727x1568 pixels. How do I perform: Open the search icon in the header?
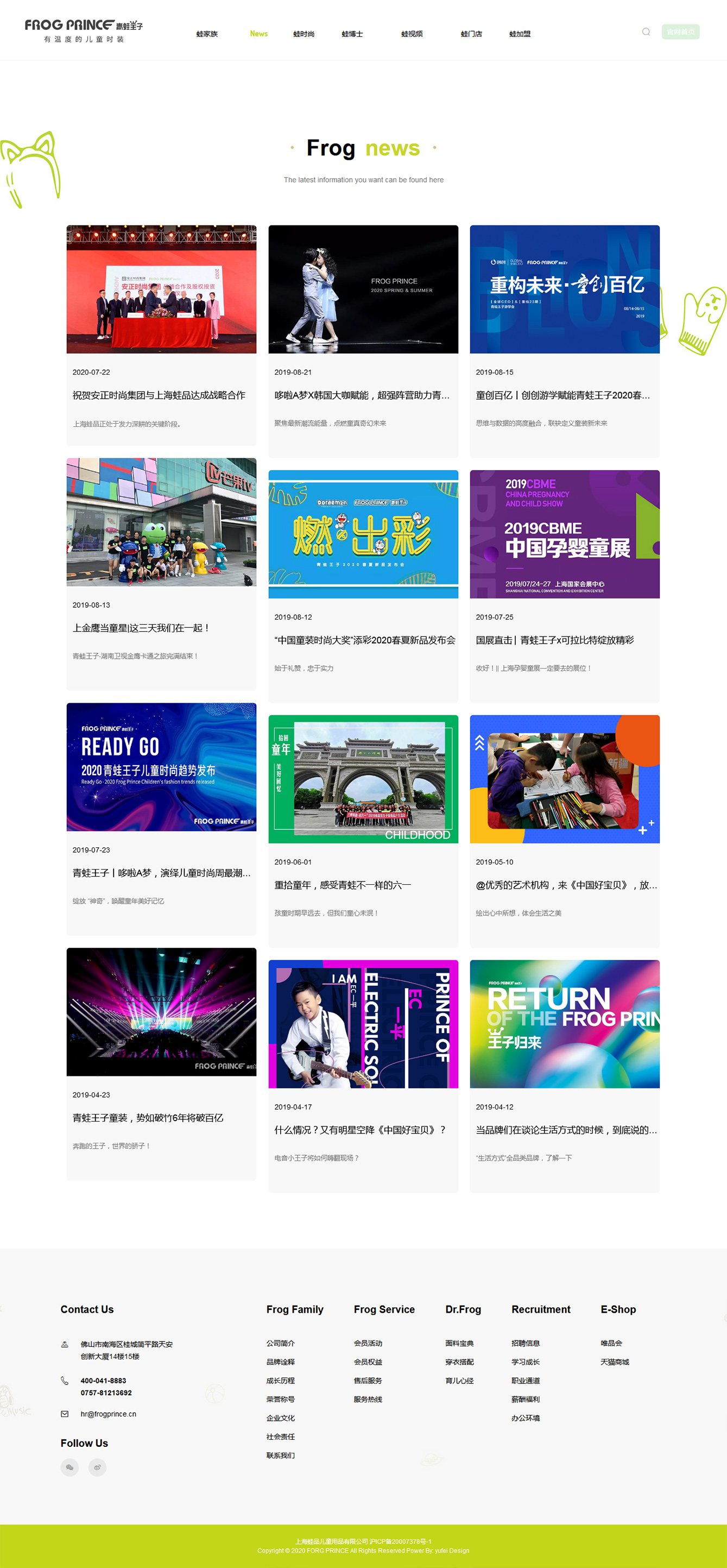pyautogui.click(x=646, y=32)
